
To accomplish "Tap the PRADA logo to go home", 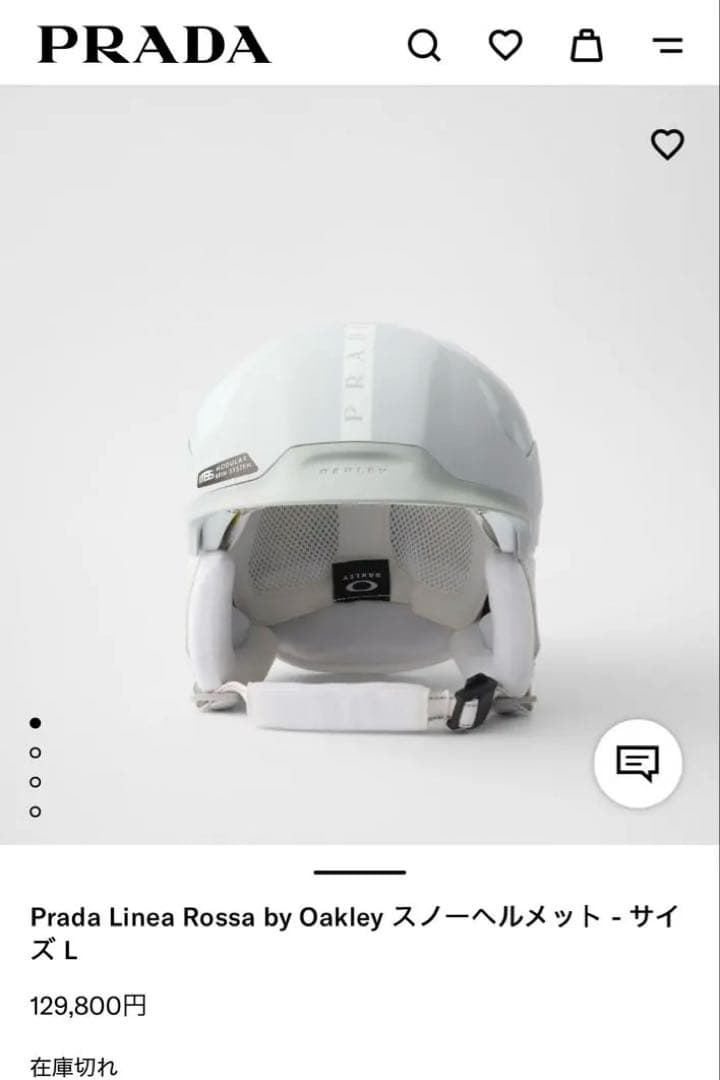I will point(154,45).
